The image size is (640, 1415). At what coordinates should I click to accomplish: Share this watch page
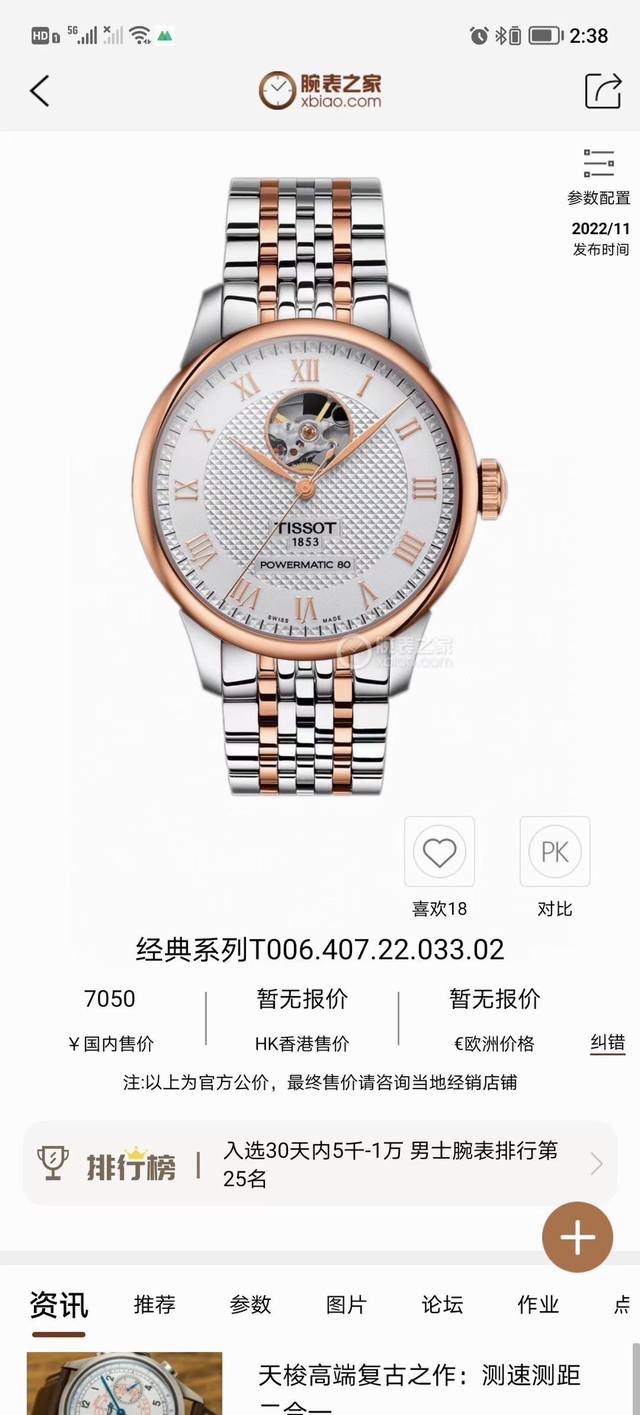602,90
